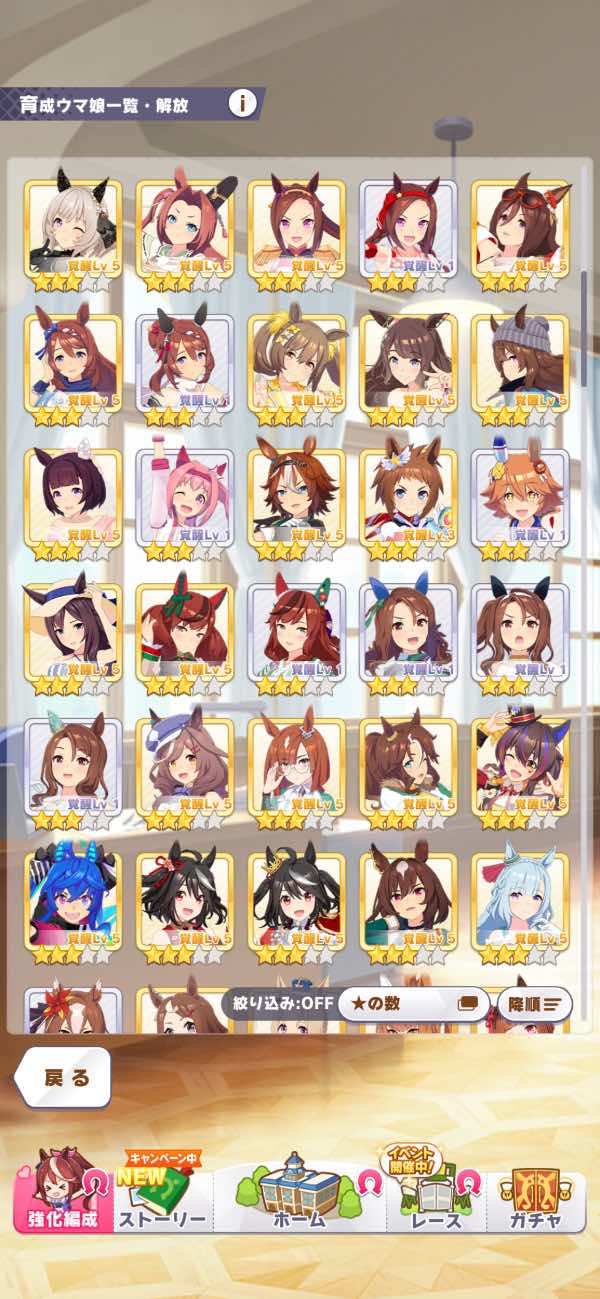Select the light-blue-haired character card
600x1299 pixels.
pos(520,909)
